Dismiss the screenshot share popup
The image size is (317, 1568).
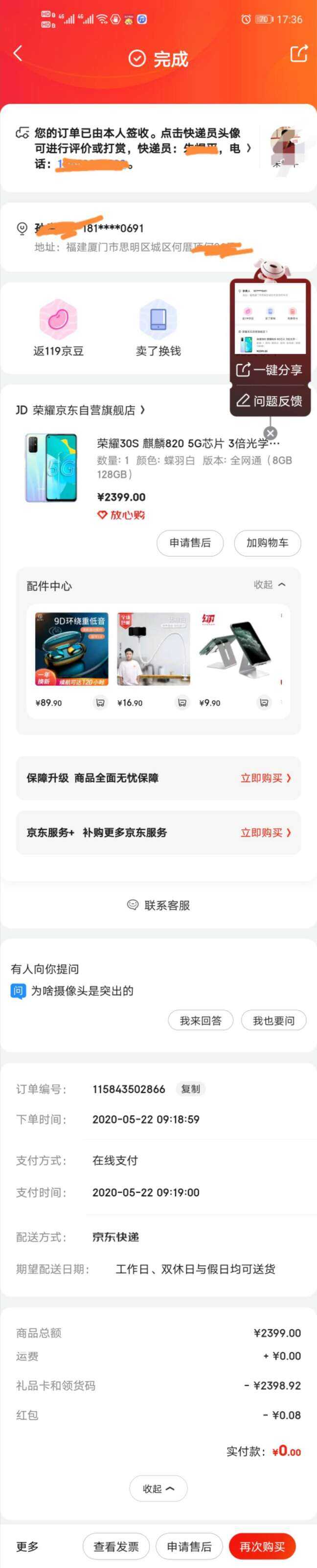[x=271, y=433]
